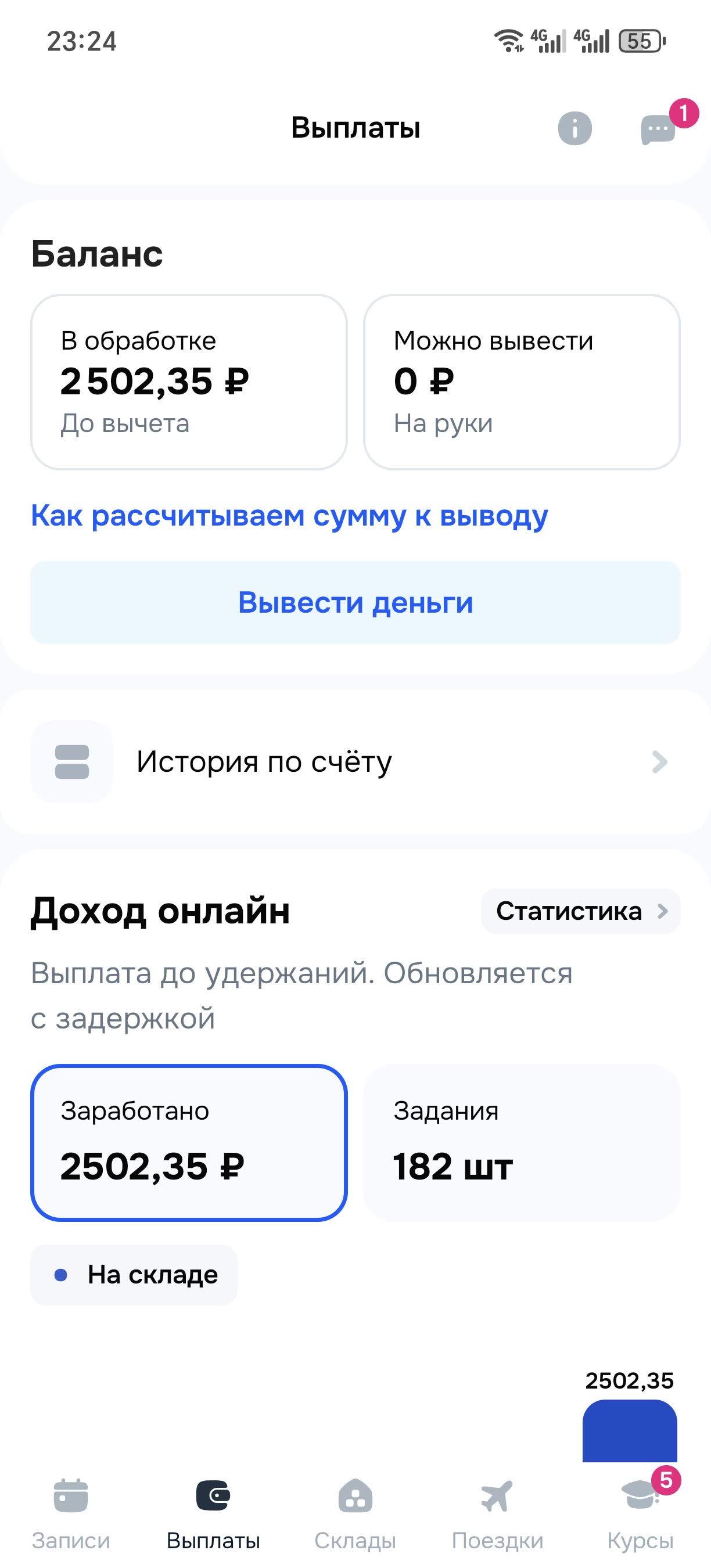Viewport: 711px width, 1568px height.
Task: Open the chat messages icon with badge
Action: 658,129
